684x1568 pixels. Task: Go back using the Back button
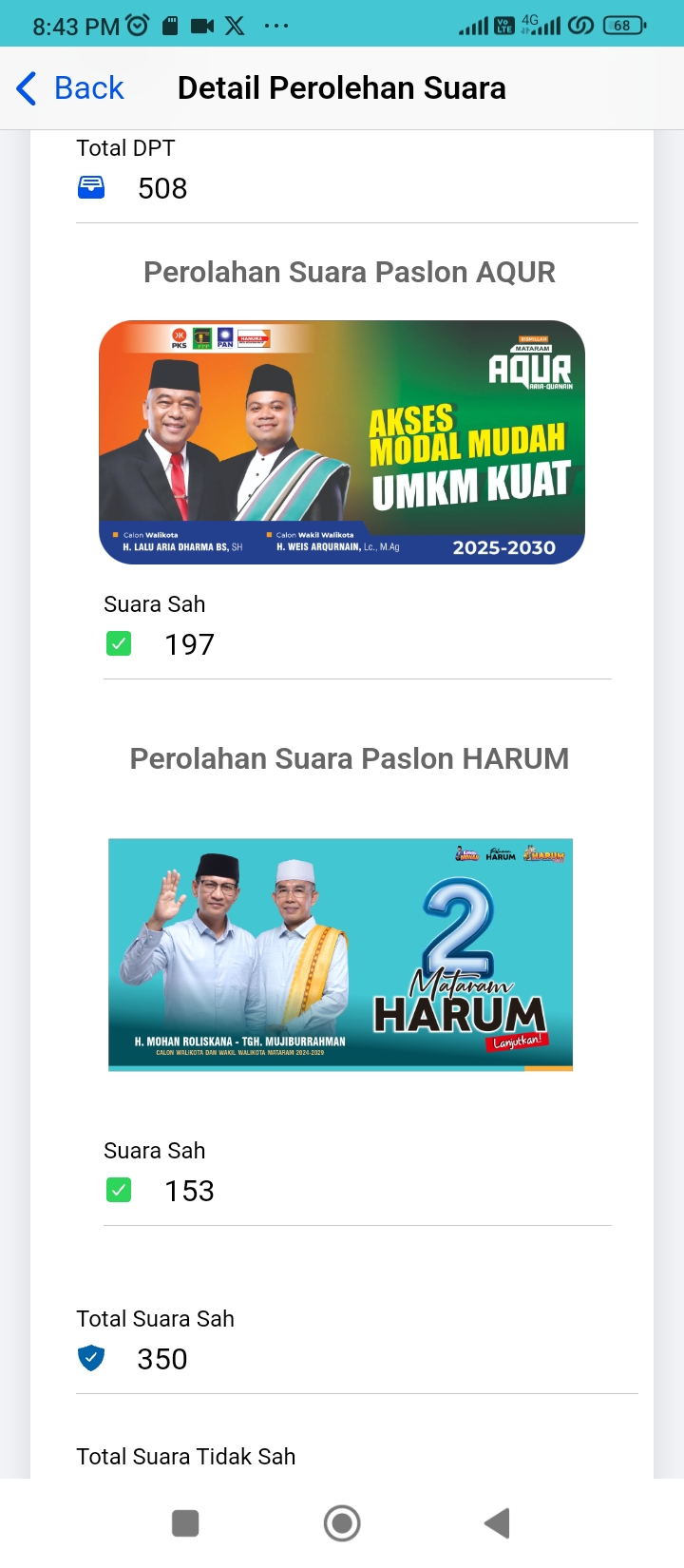click(x=70, y=88)
